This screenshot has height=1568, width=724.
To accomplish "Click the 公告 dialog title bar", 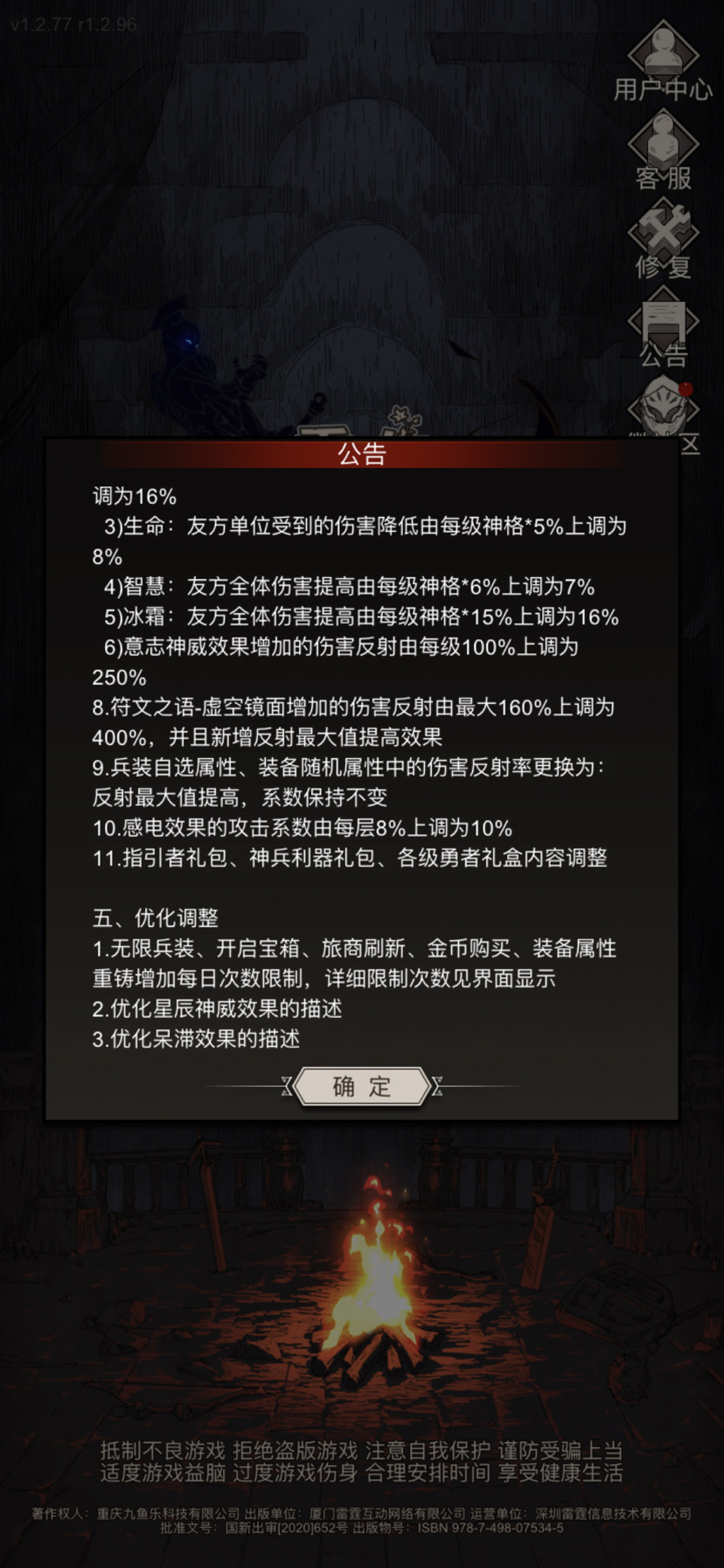I will coord(362,456).
